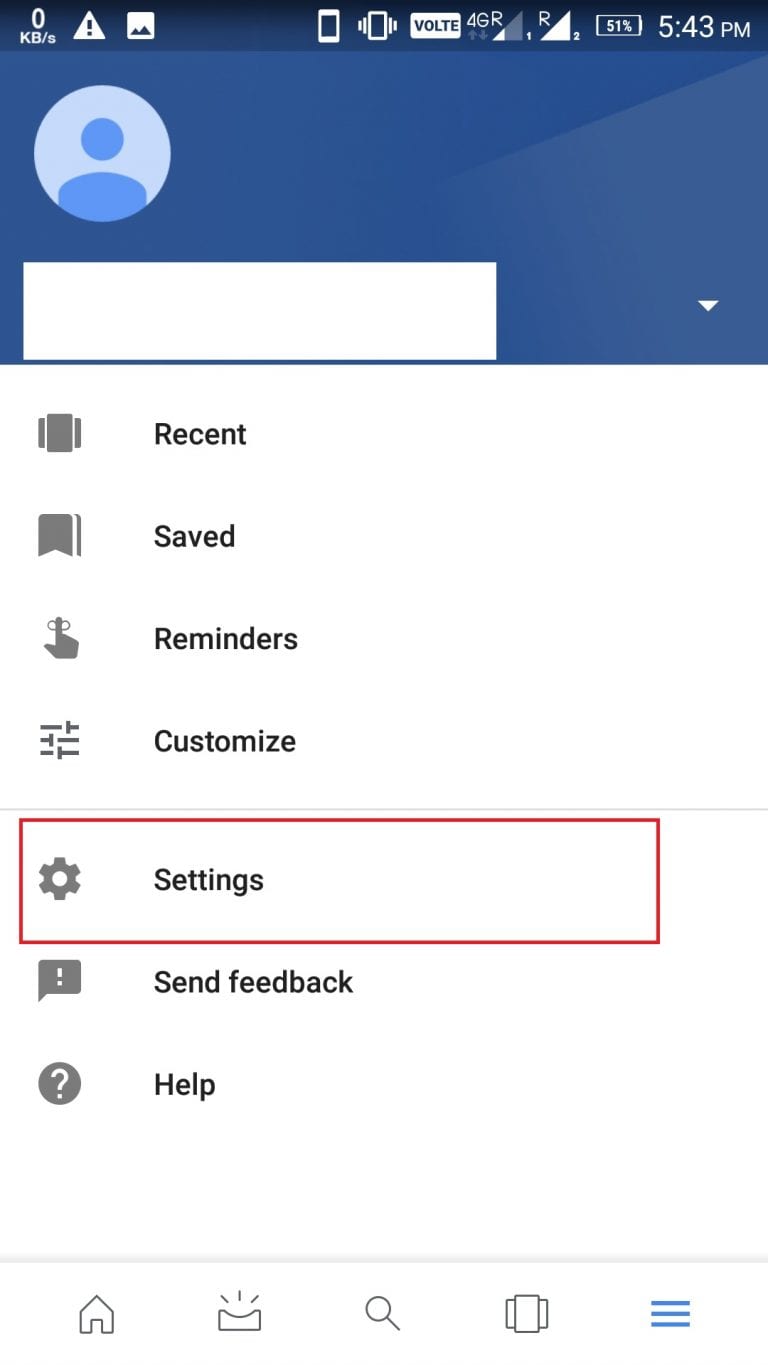Screen dimensions: 768x1365
Task: Go to Reminders
Action: [x=384, y=639]
